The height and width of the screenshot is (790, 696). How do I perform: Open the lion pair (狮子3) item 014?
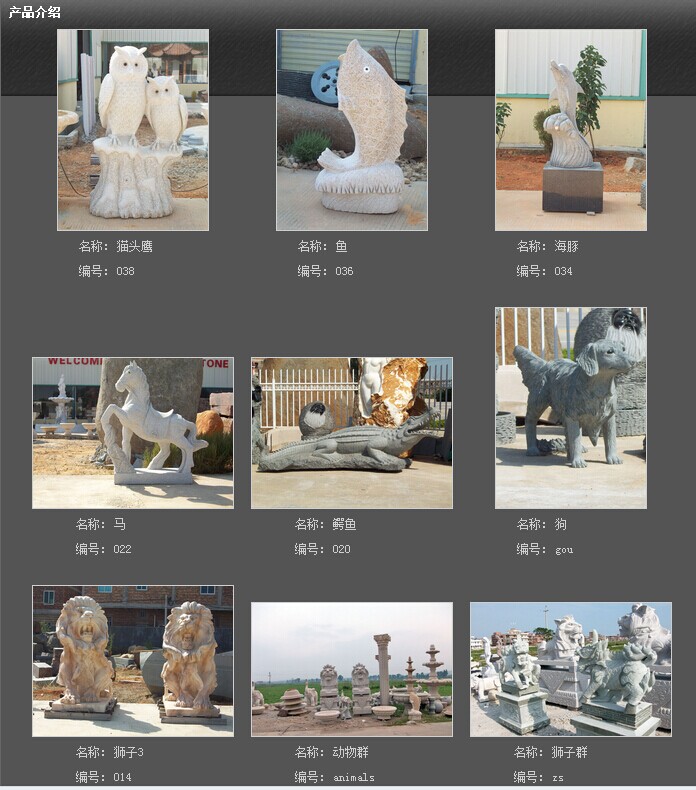133,661
